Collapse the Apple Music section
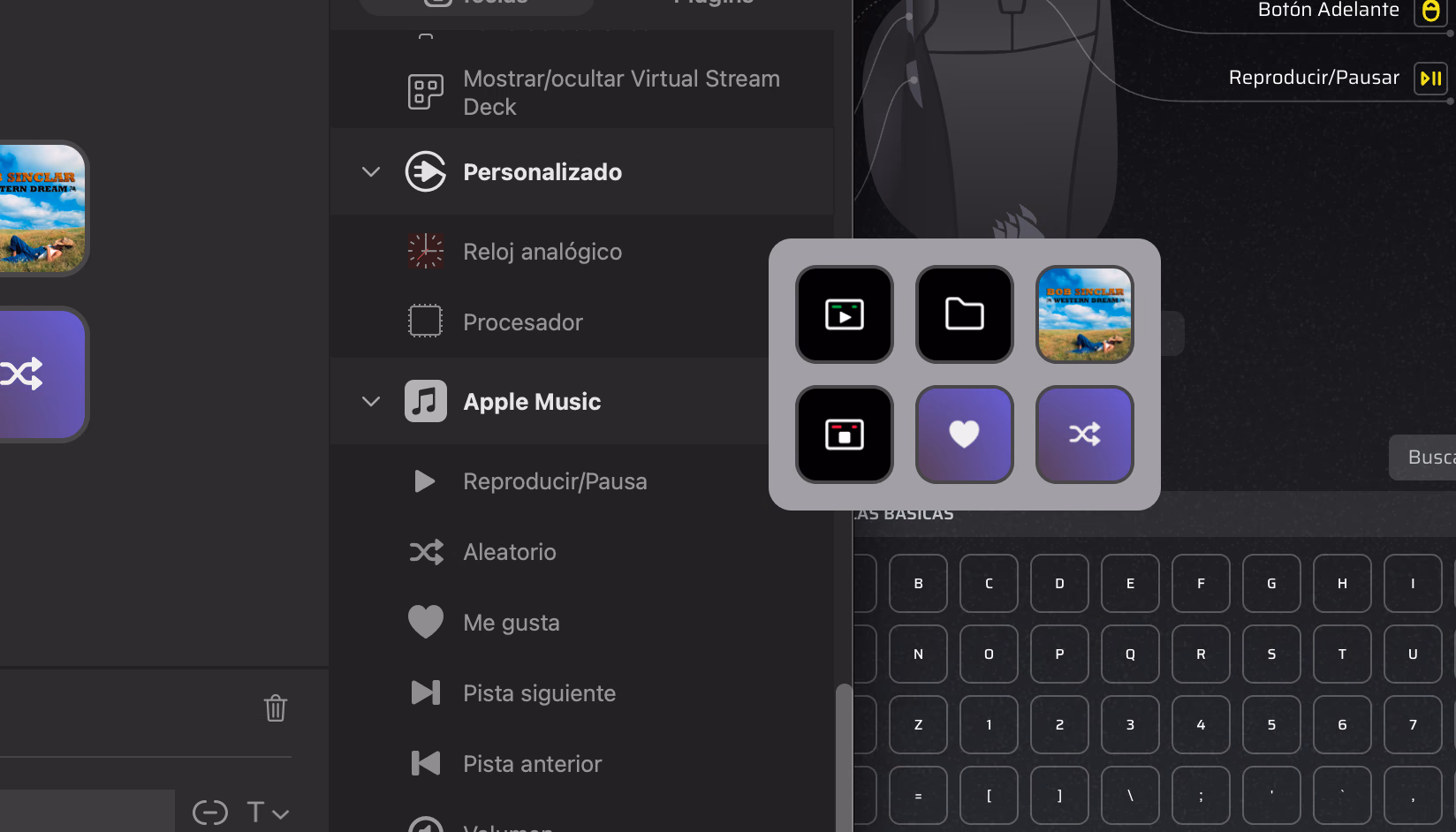 (371, 402)
